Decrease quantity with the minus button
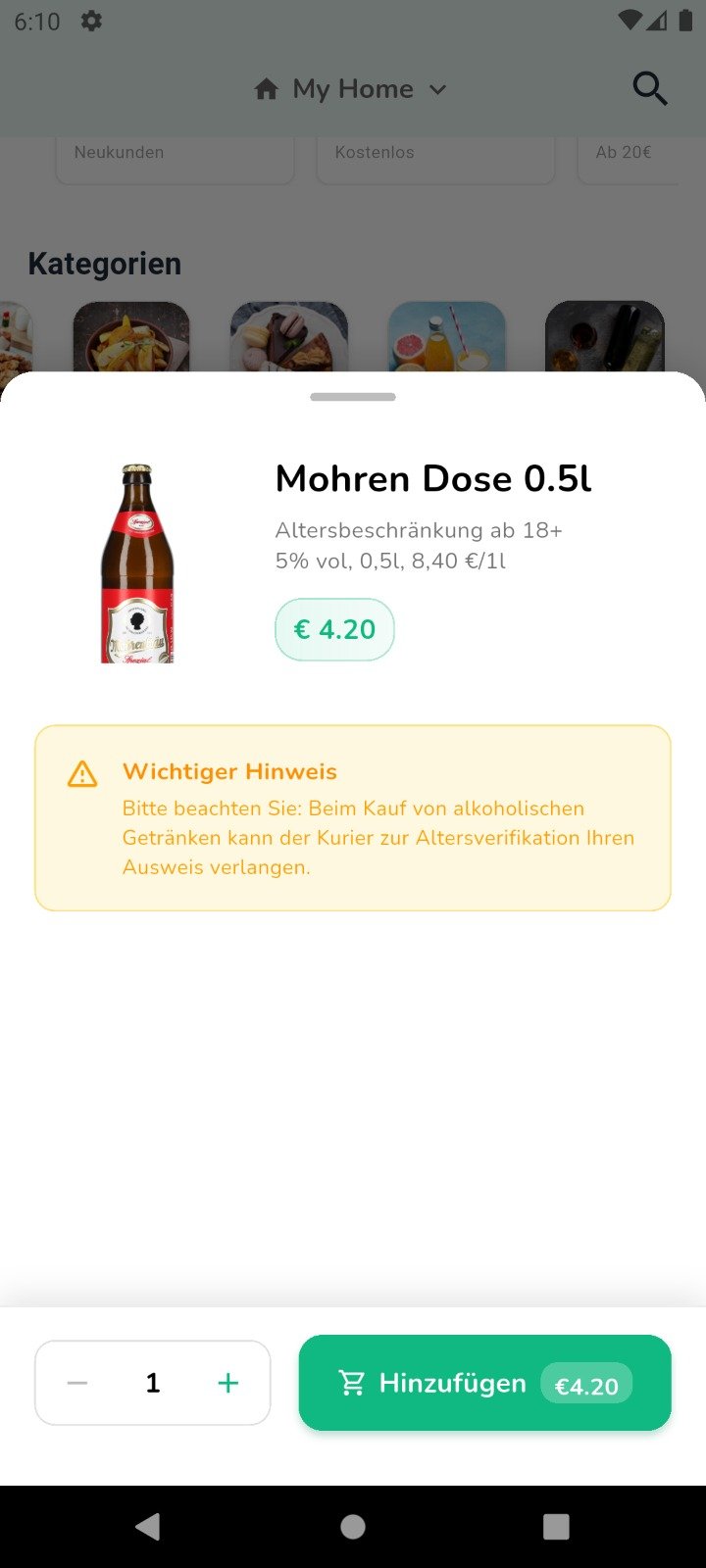Image resolution: width=706 pixels, height=1568 pixels. 77,1383
